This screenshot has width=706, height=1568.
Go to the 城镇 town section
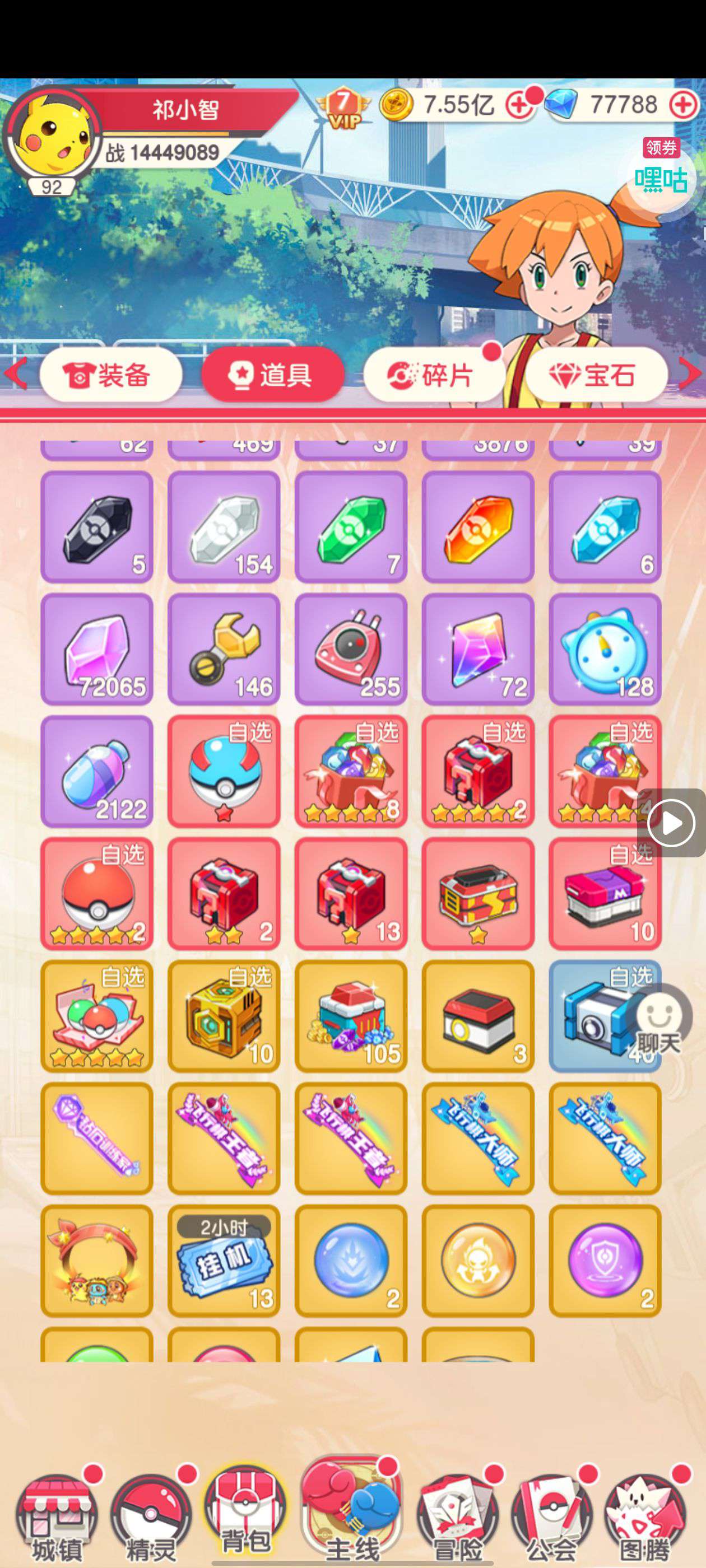click(x=57, y=1516)
